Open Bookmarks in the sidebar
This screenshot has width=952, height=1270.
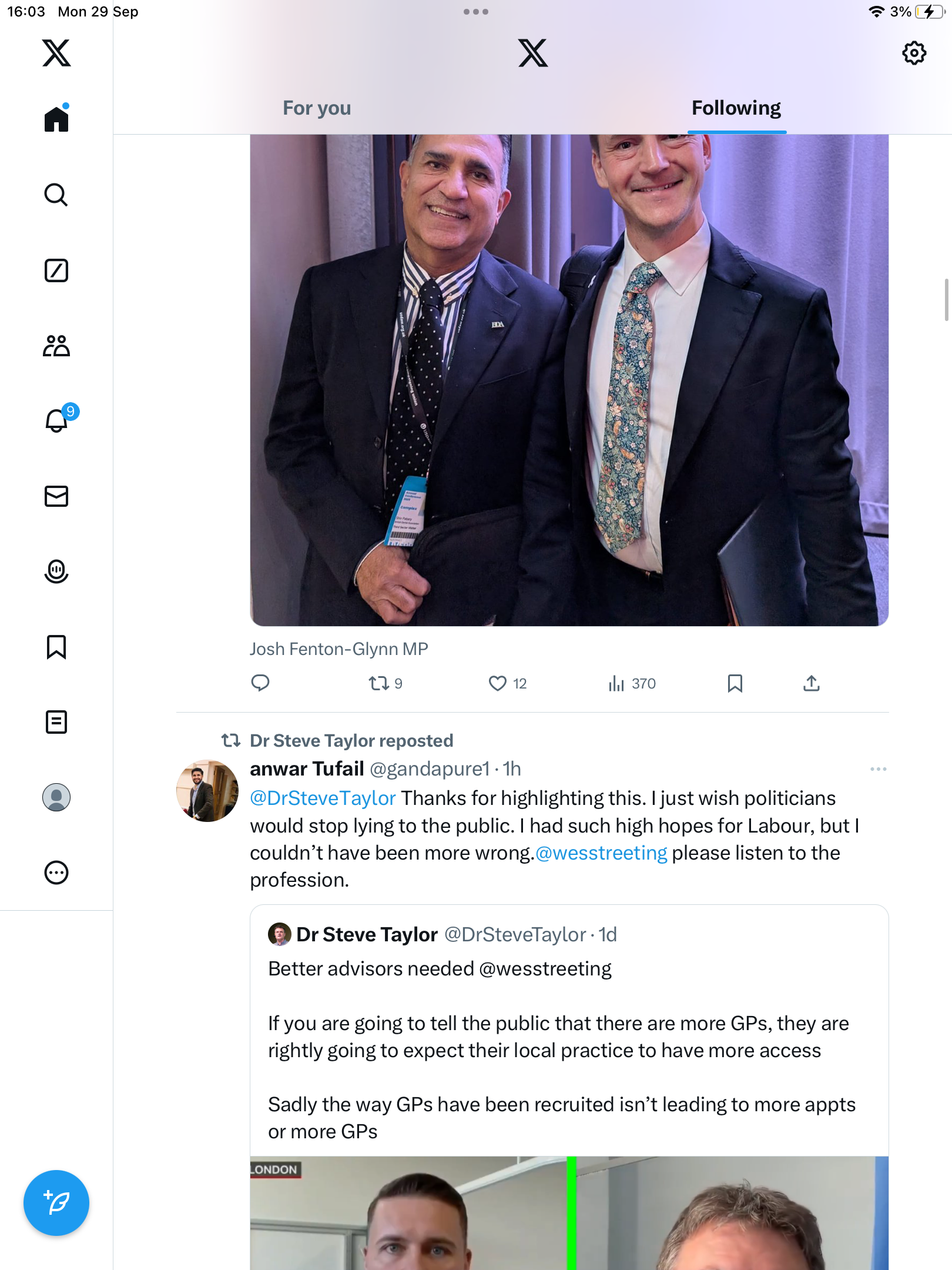(56, 647)
